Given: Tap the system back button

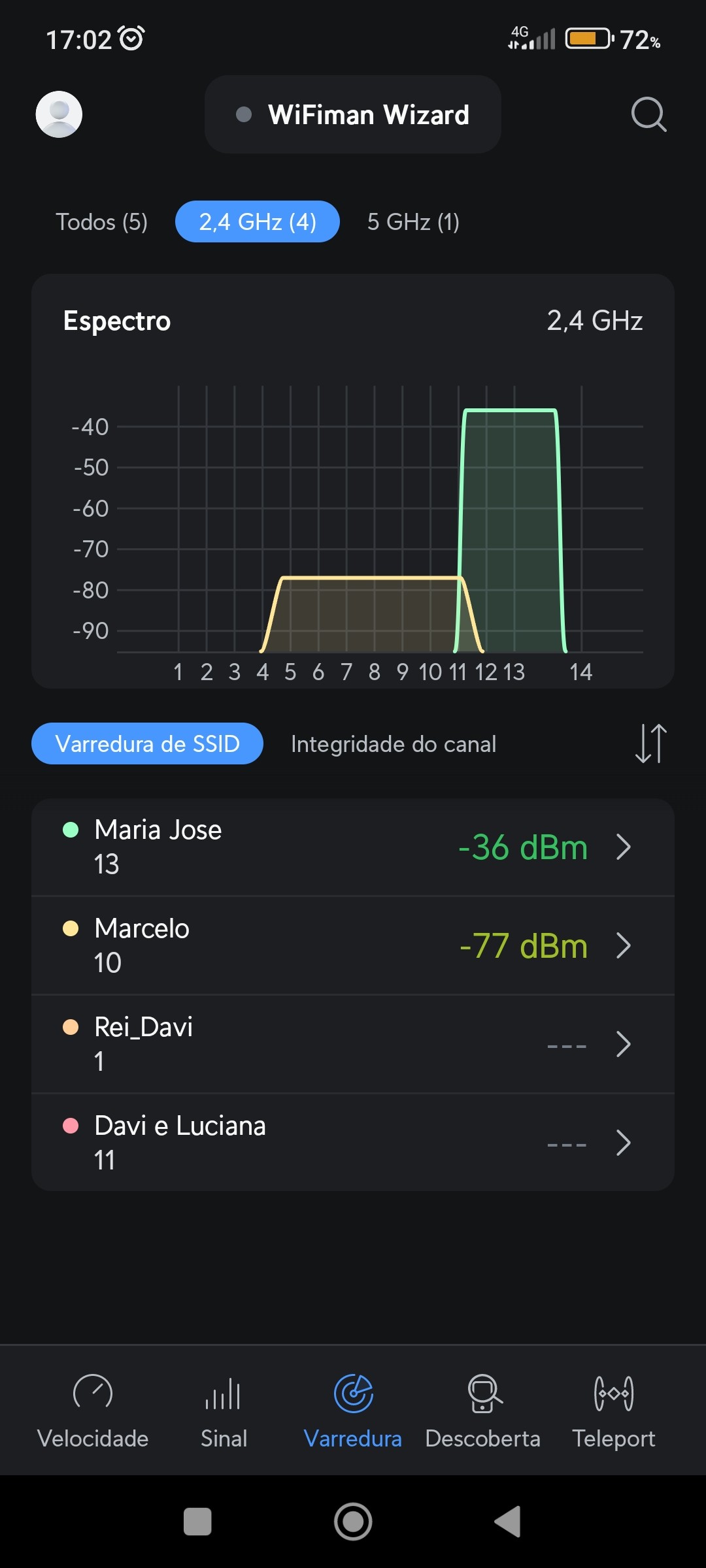Looking at the screenshot, I should (x=508, y=1522).
